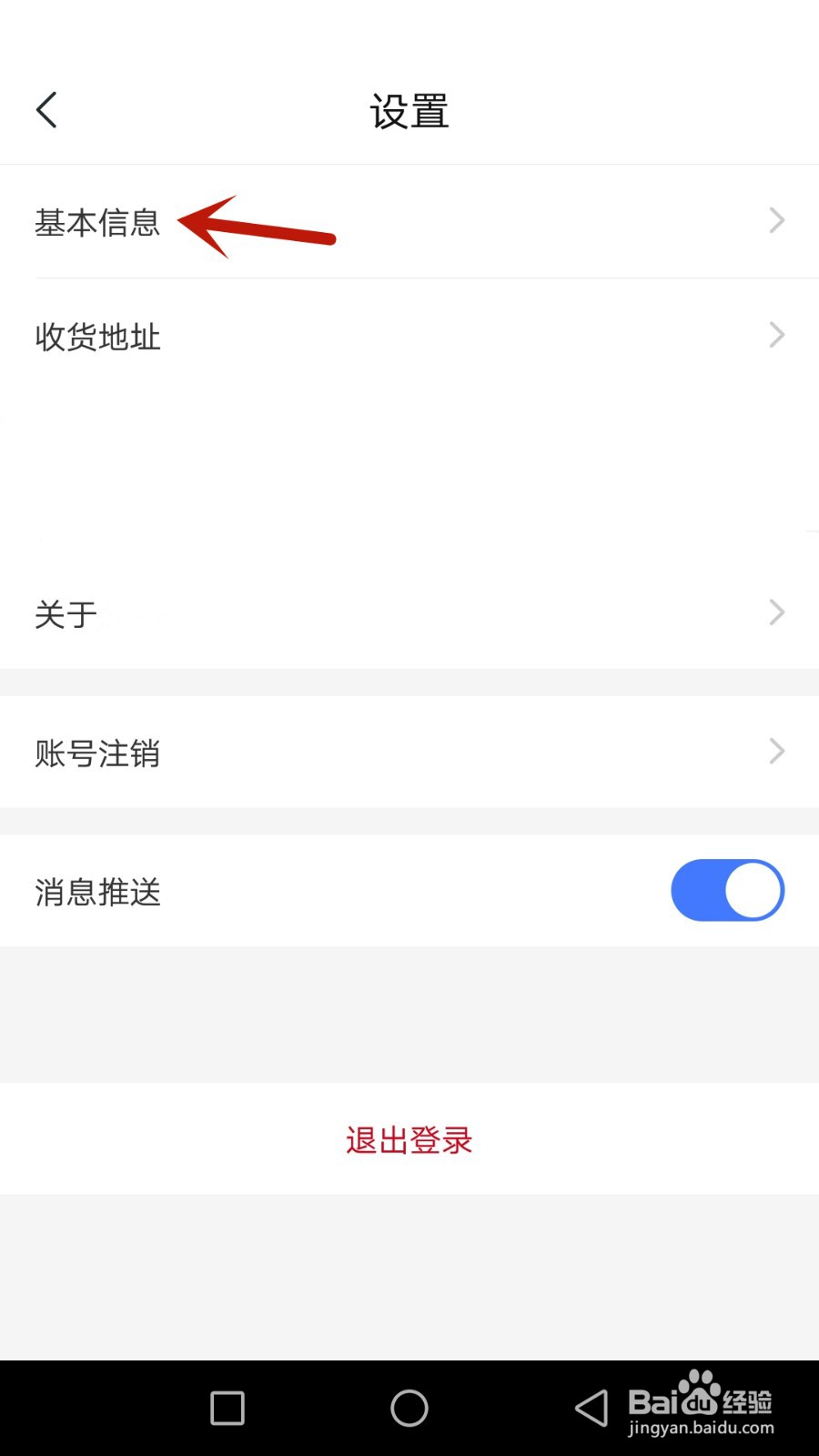This screenshot has width=819, height=1456.
Task: Select the 收货地址 shipping address row
Action: tap(97, 337)
